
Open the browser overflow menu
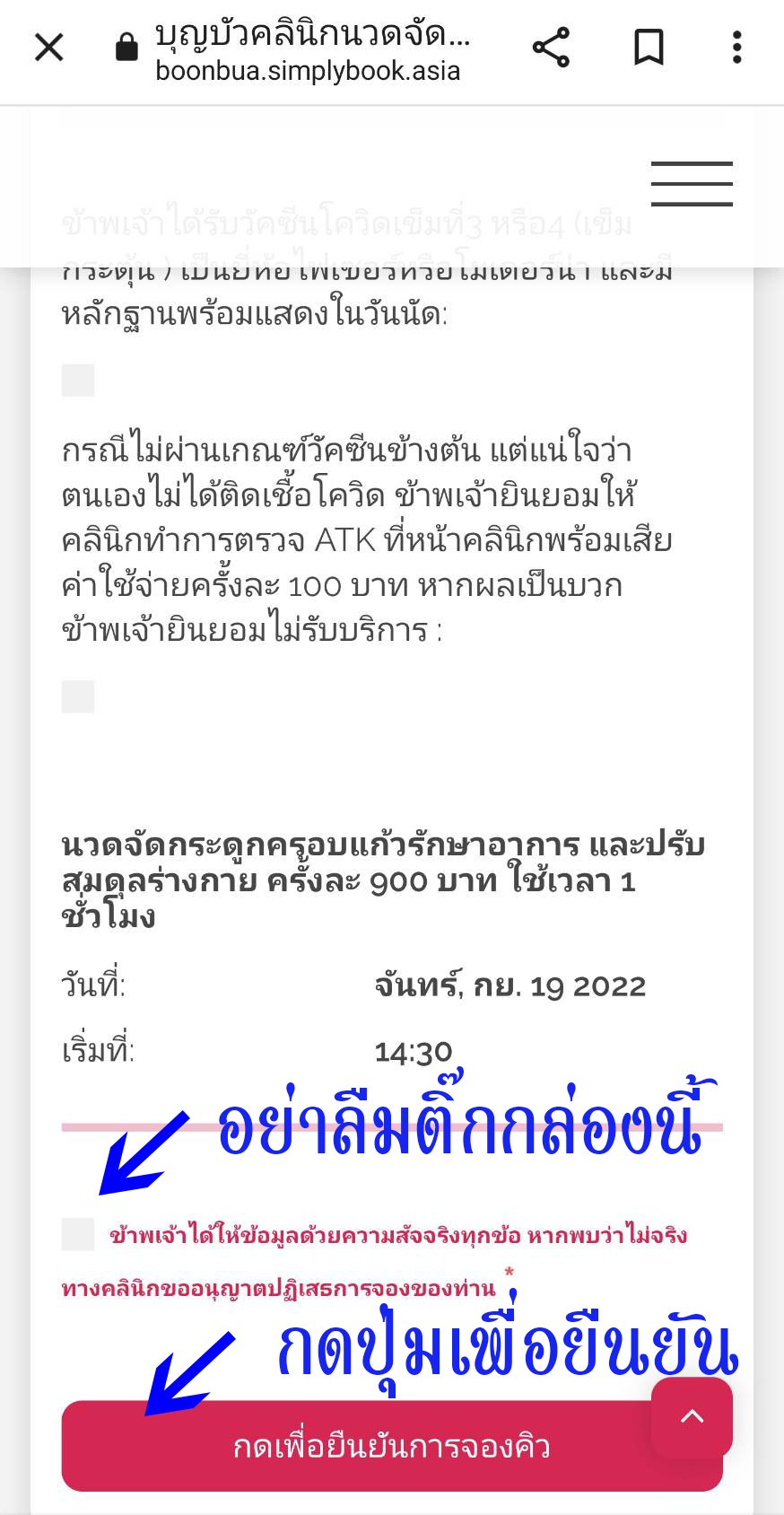[x=736, y=48]
